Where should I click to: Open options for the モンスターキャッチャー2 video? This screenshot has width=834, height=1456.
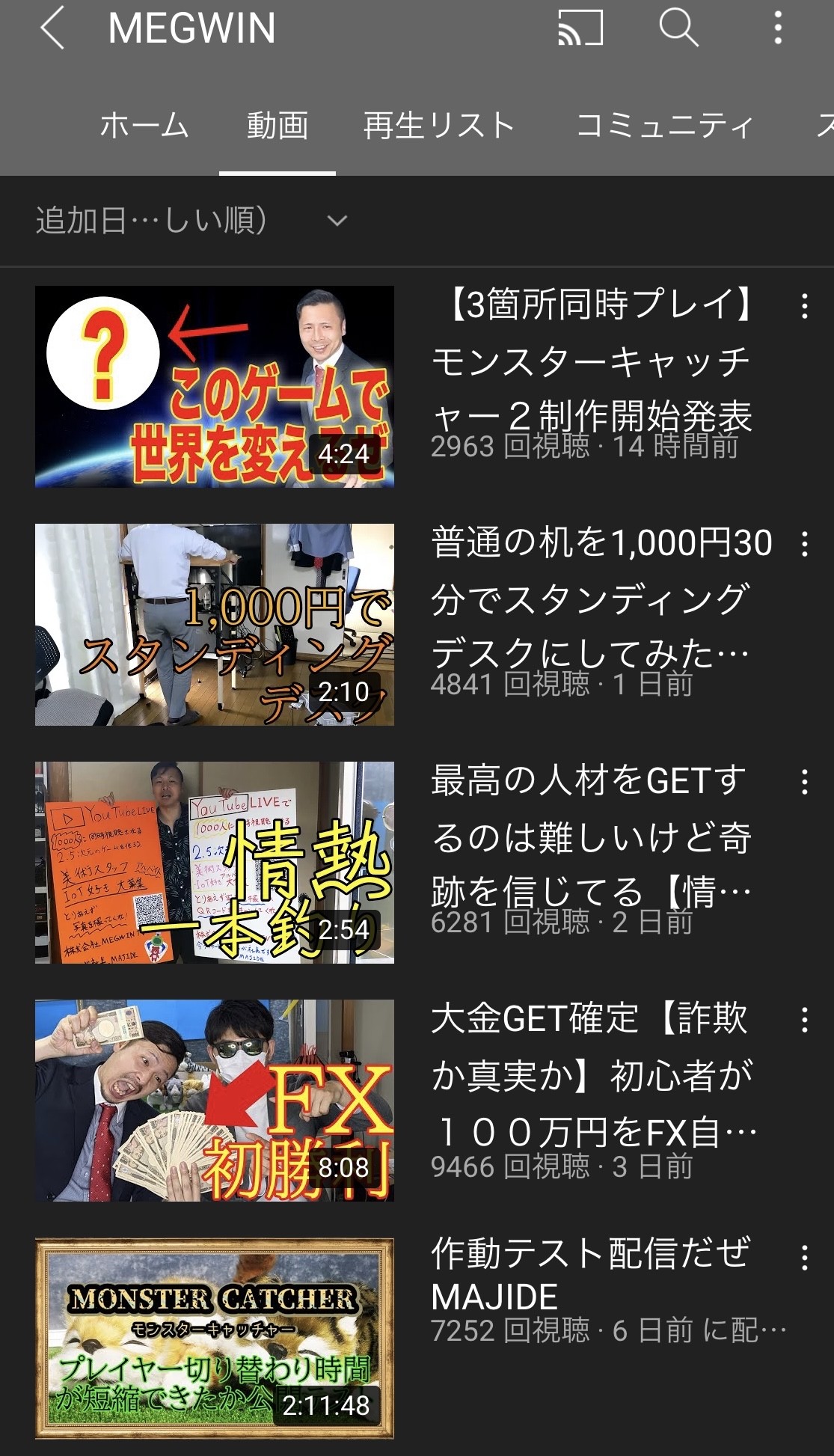click(804, 306)
